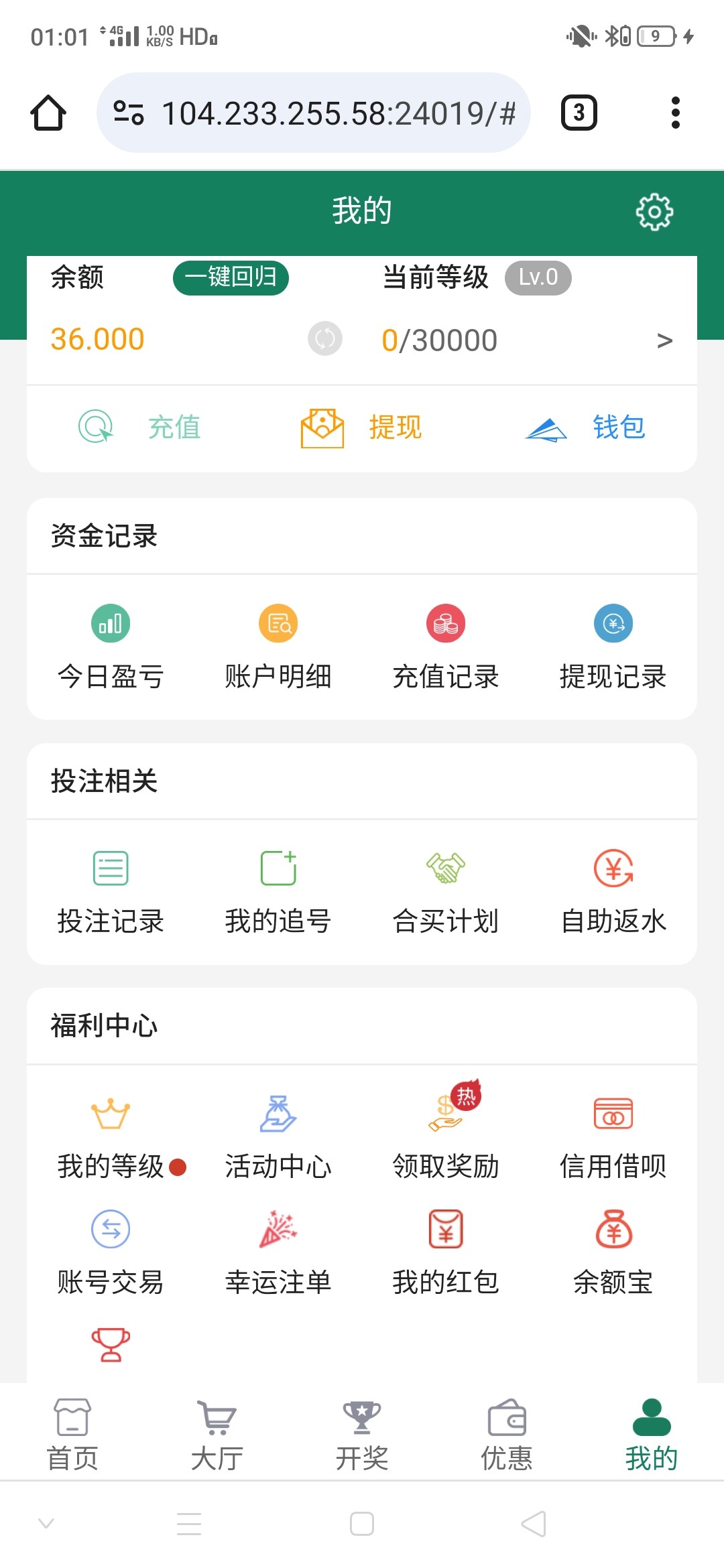
Task: Open 账户明细 account details
Action: tap(278, 647)
